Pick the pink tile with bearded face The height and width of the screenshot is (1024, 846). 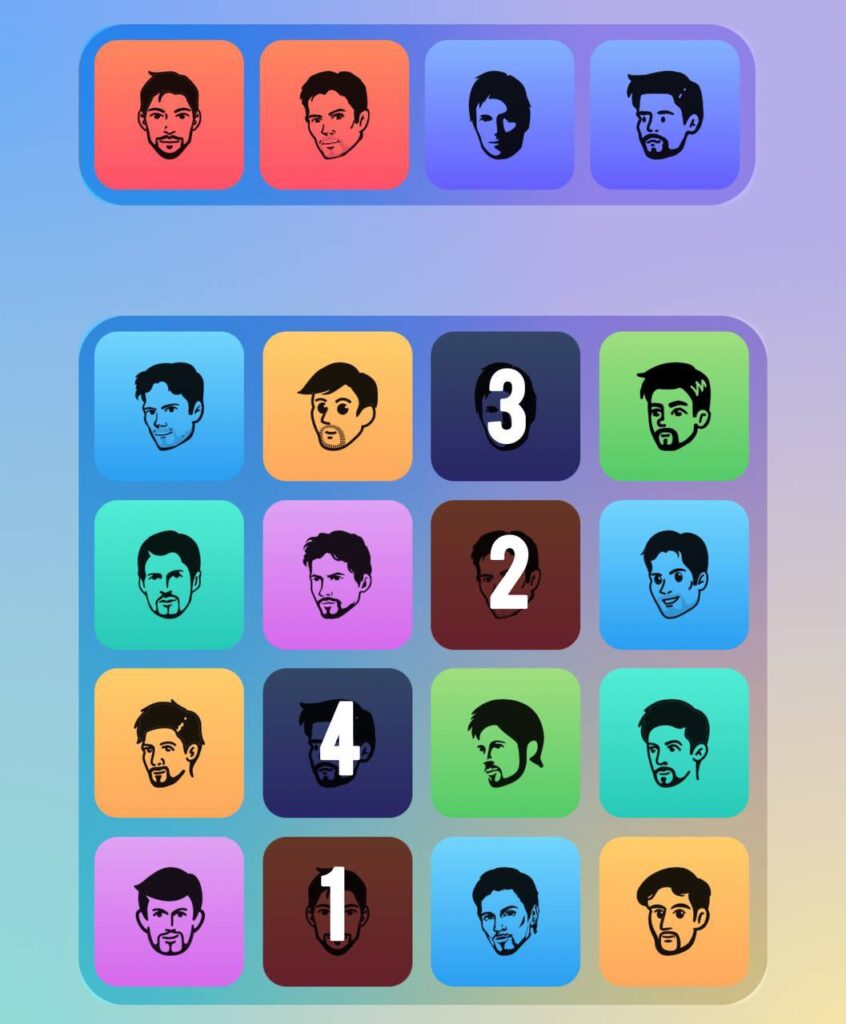337,575
